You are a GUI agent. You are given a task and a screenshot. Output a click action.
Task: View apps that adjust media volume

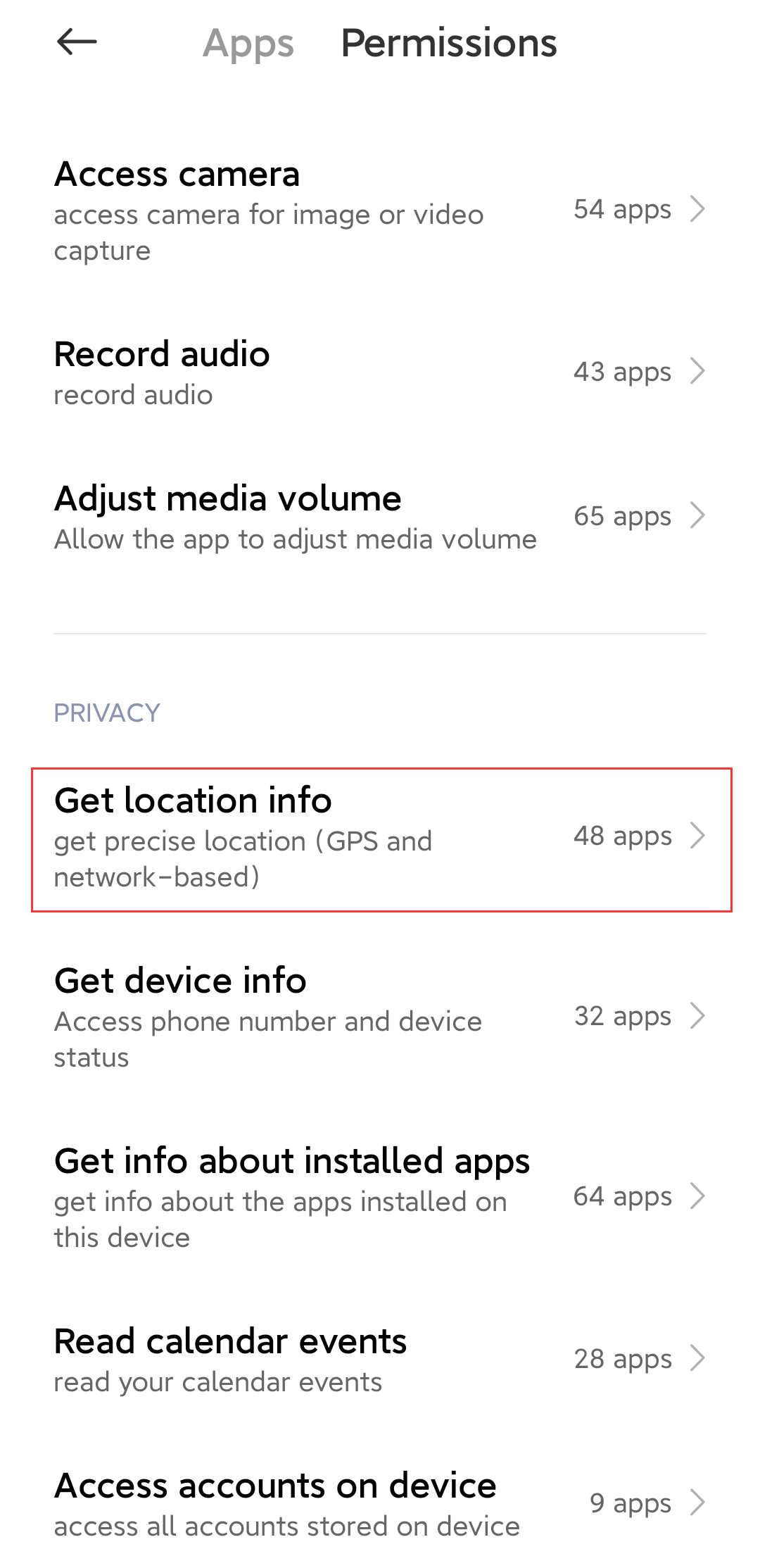(380, 517)
